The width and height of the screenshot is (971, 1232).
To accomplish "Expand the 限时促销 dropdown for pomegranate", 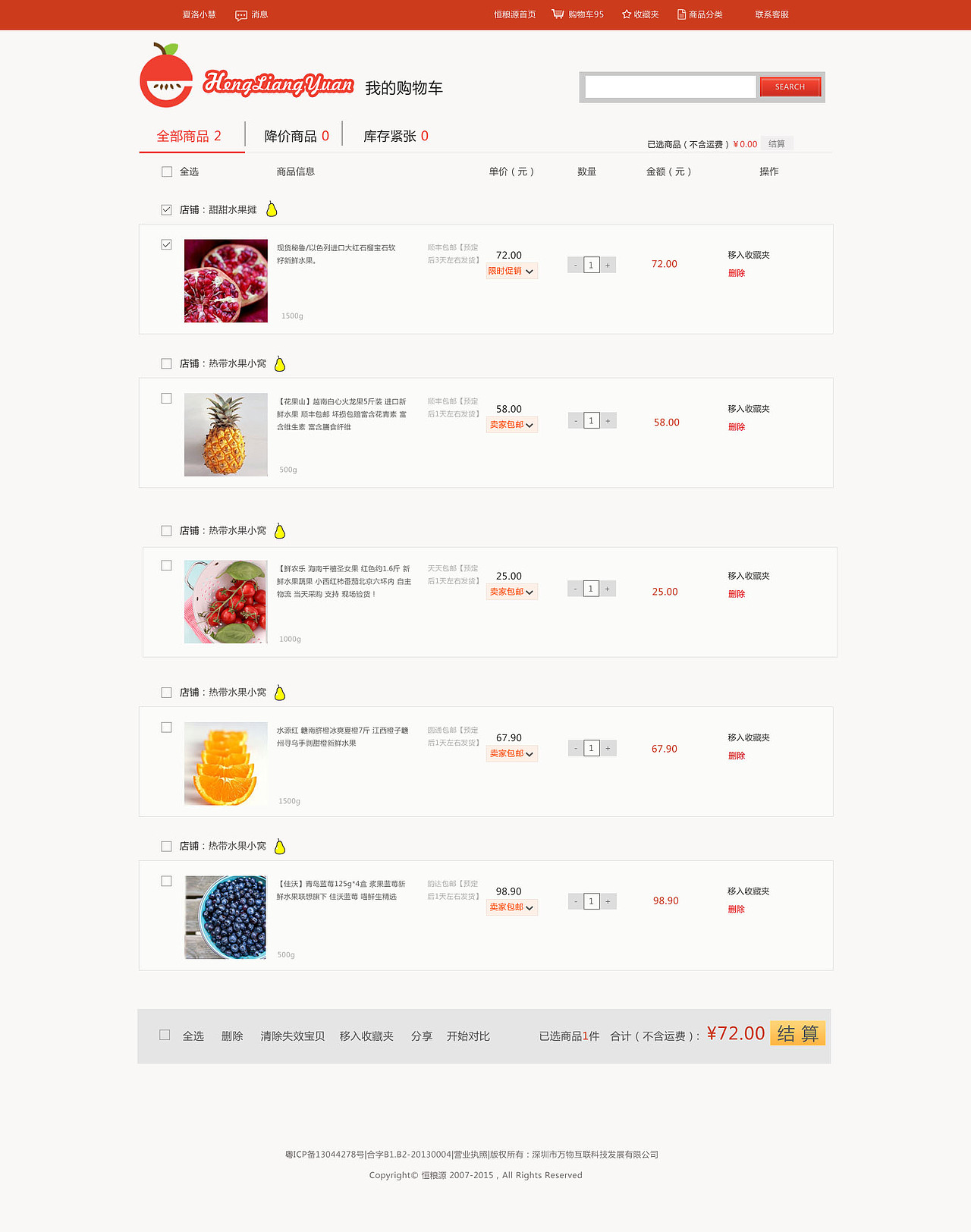I will click(512, 271).
